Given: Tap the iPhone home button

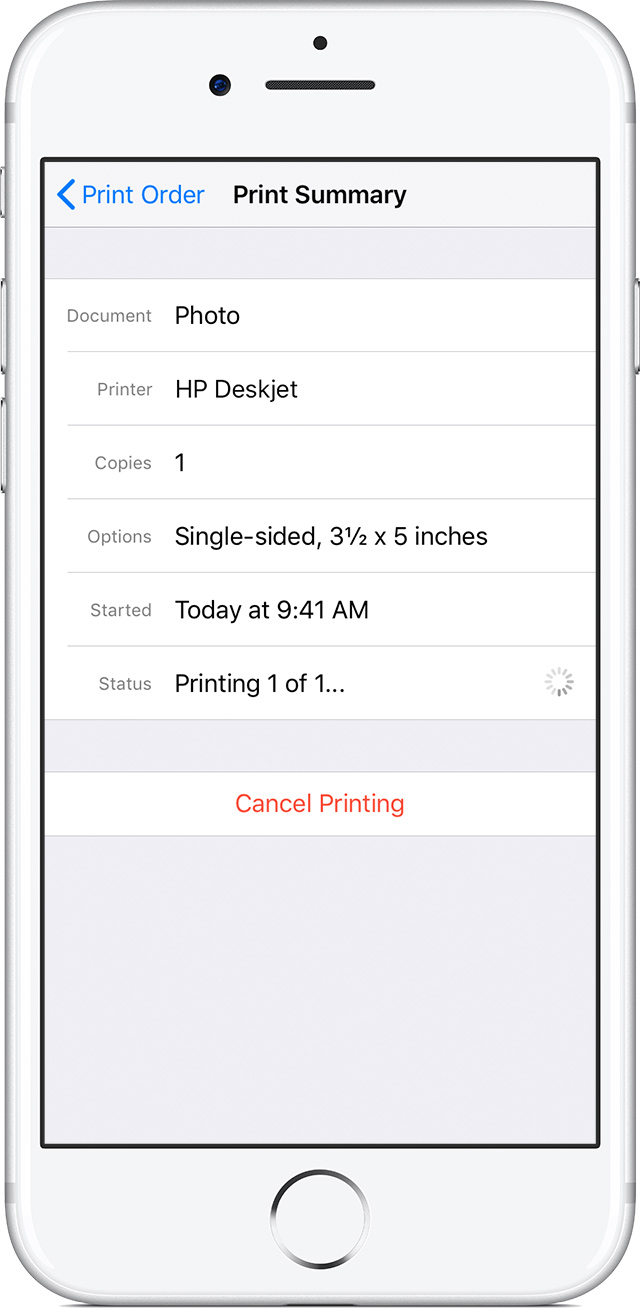Looking at the screenshot, I should [320, 1218].
